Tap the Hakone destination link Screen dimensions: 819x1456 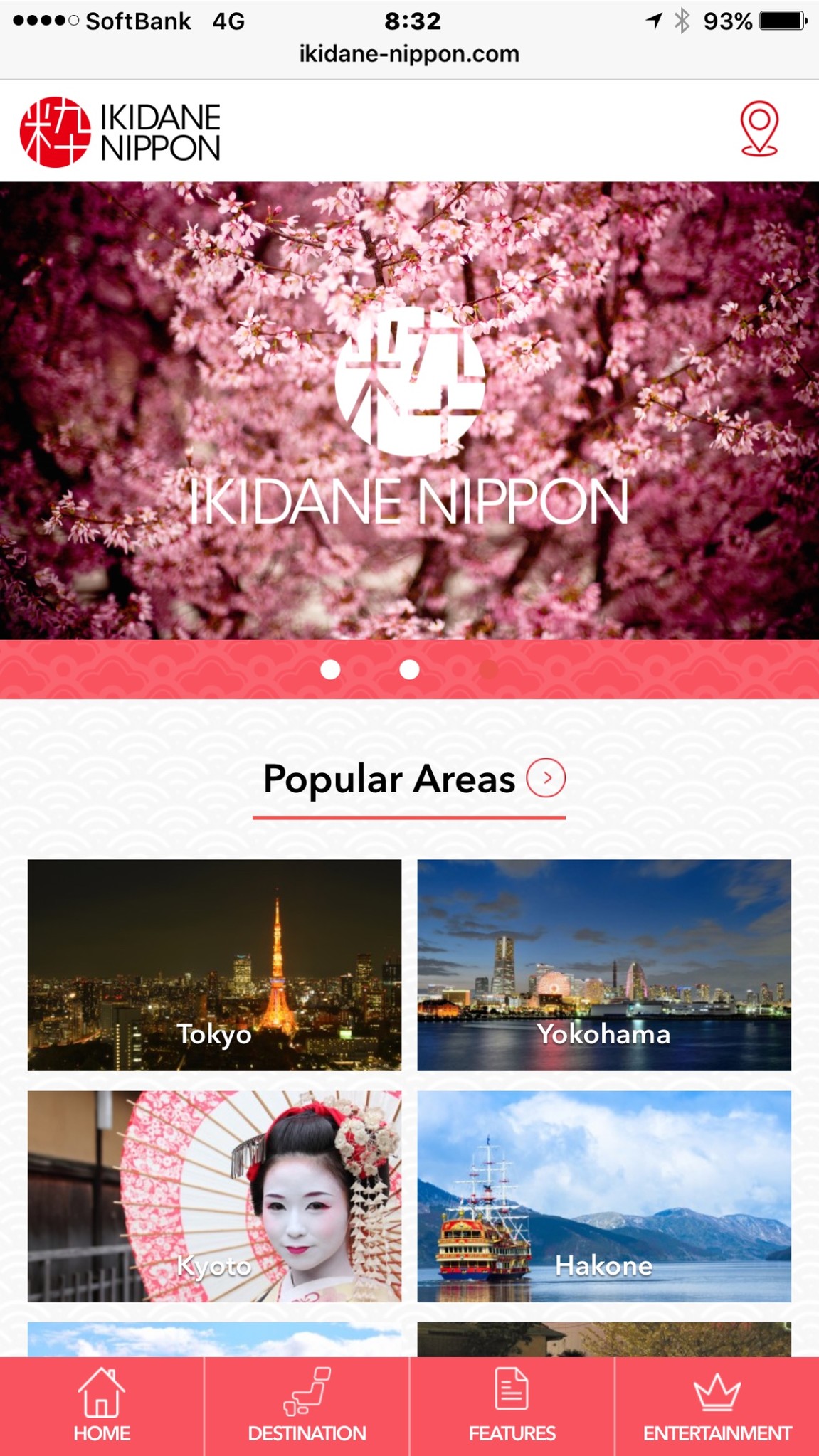[x=604, y=1200]
